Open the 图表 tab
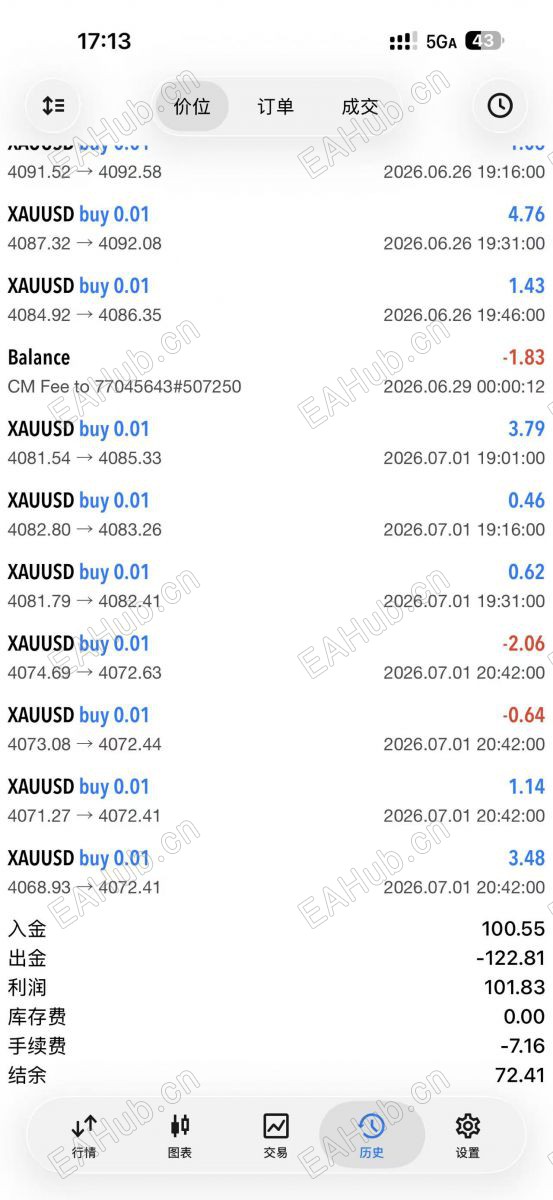Screen dimensions: 553x1200 [180, 1137]
